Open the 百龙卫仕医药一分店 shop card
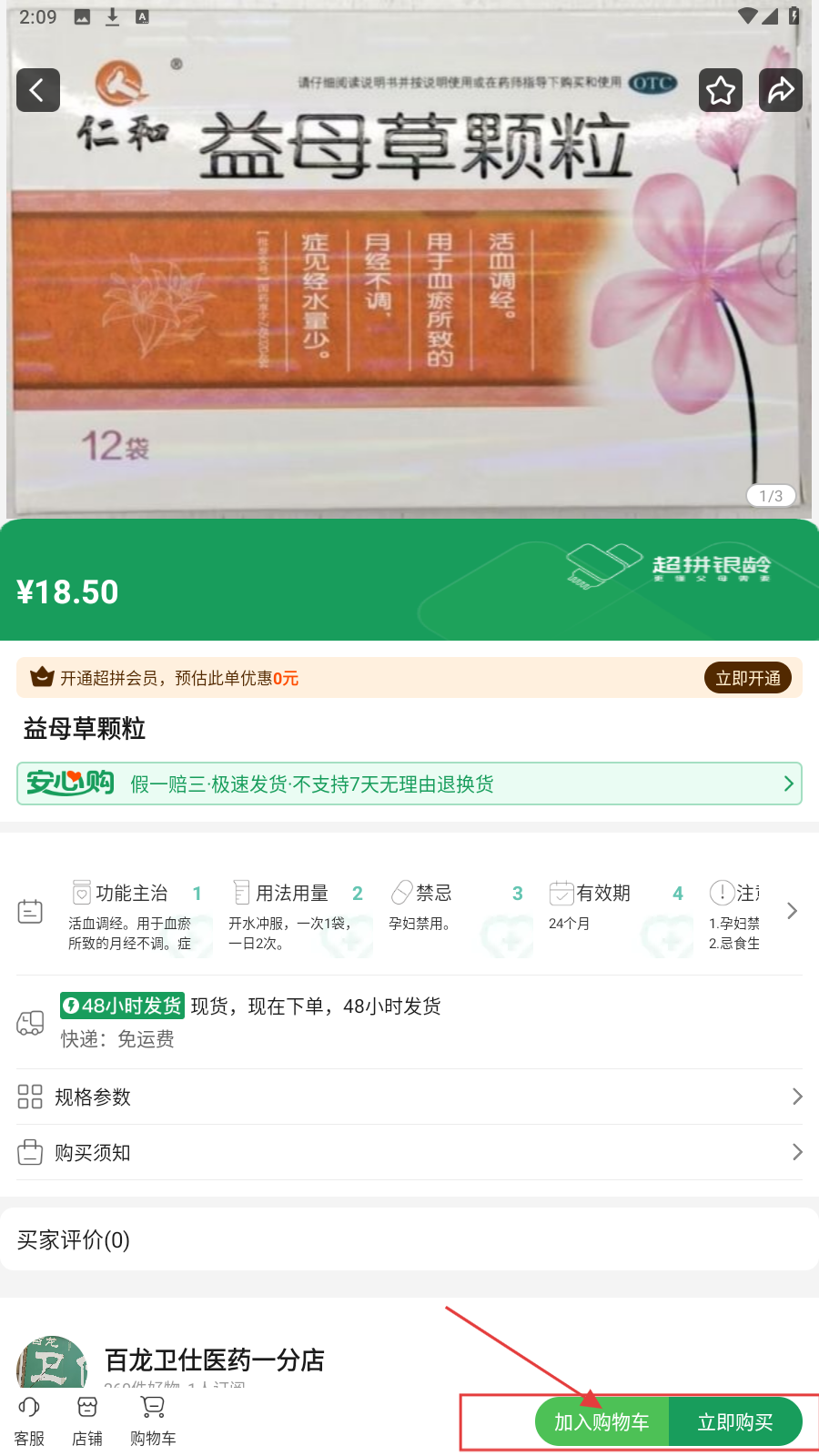This screenshot has height=1456, width=819. (215, 1360)
